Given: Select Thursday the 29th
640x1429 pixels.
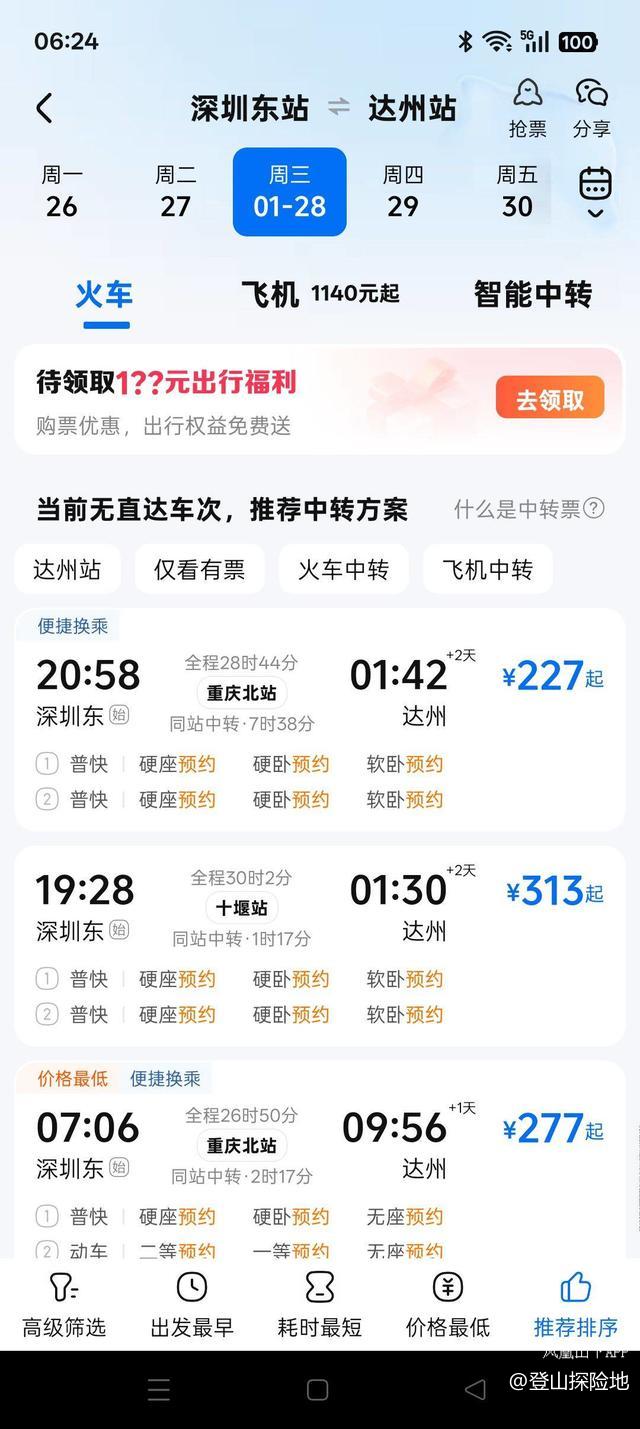Looking at the screenshot, I should tap(402, 192).
